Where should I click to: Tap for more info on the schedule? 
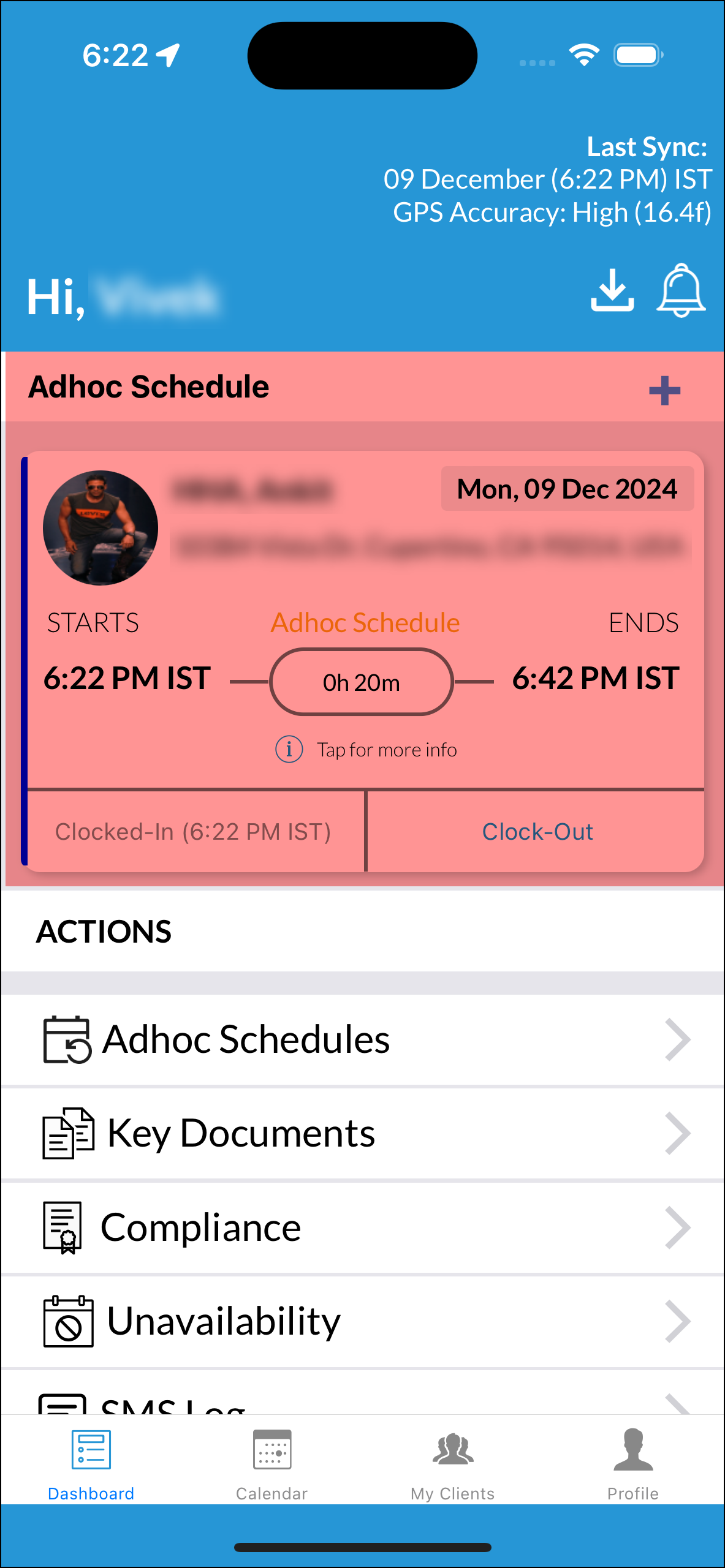pyautogui.click(x=366, y=750)
